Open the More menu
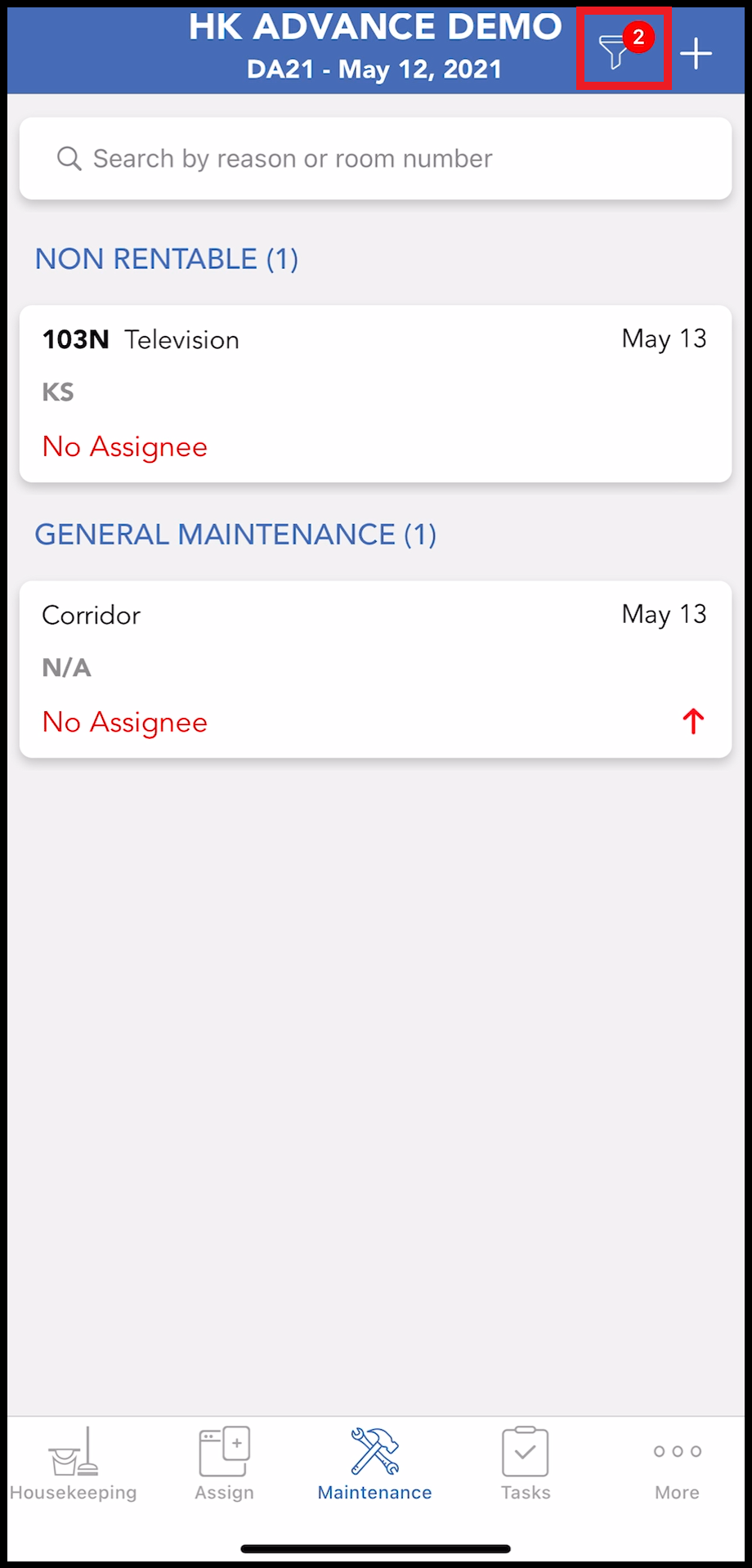 (x=676, y=1463)
